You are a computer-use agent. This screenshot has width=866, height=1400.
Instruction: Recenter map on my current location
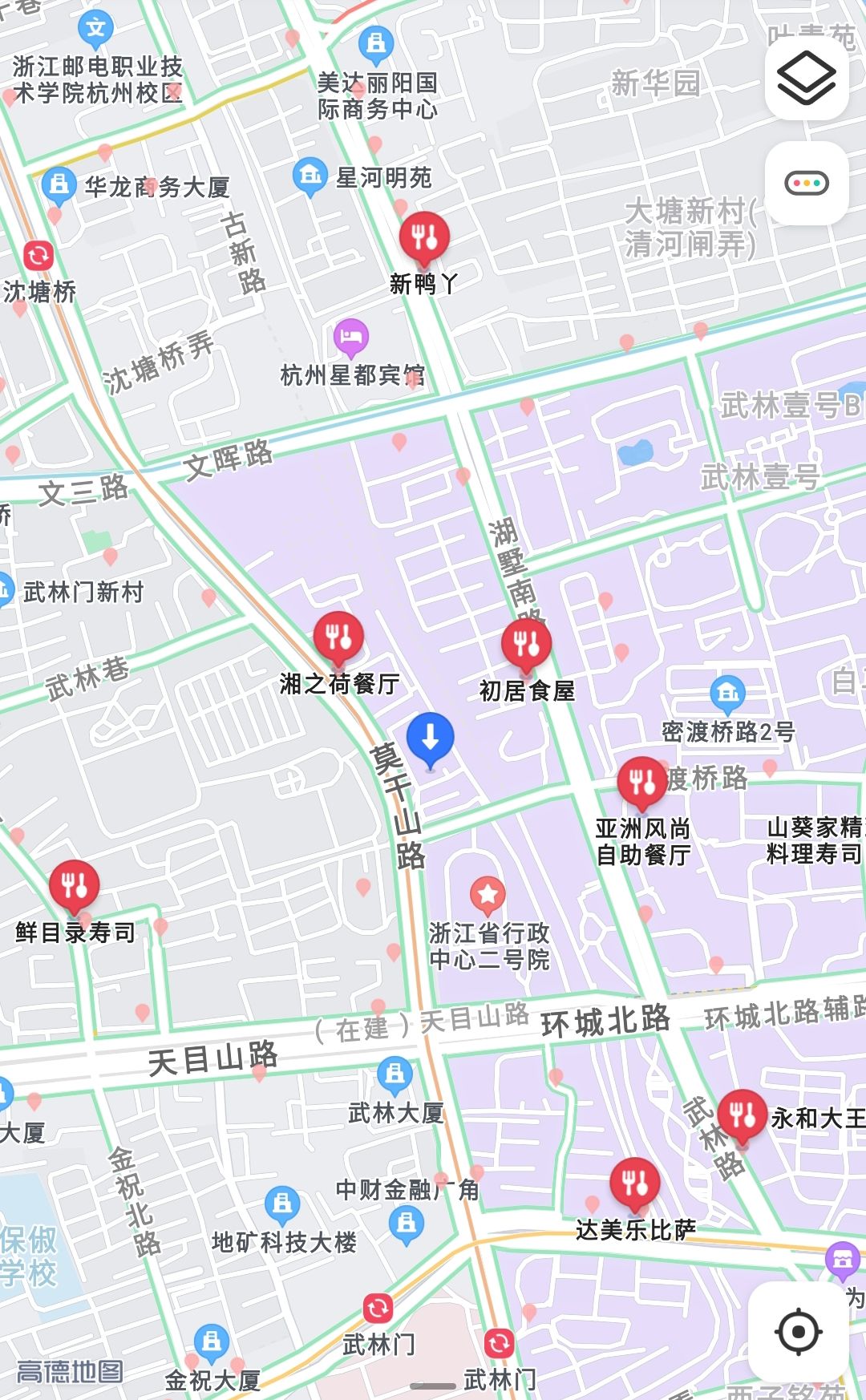[798, 1332]
